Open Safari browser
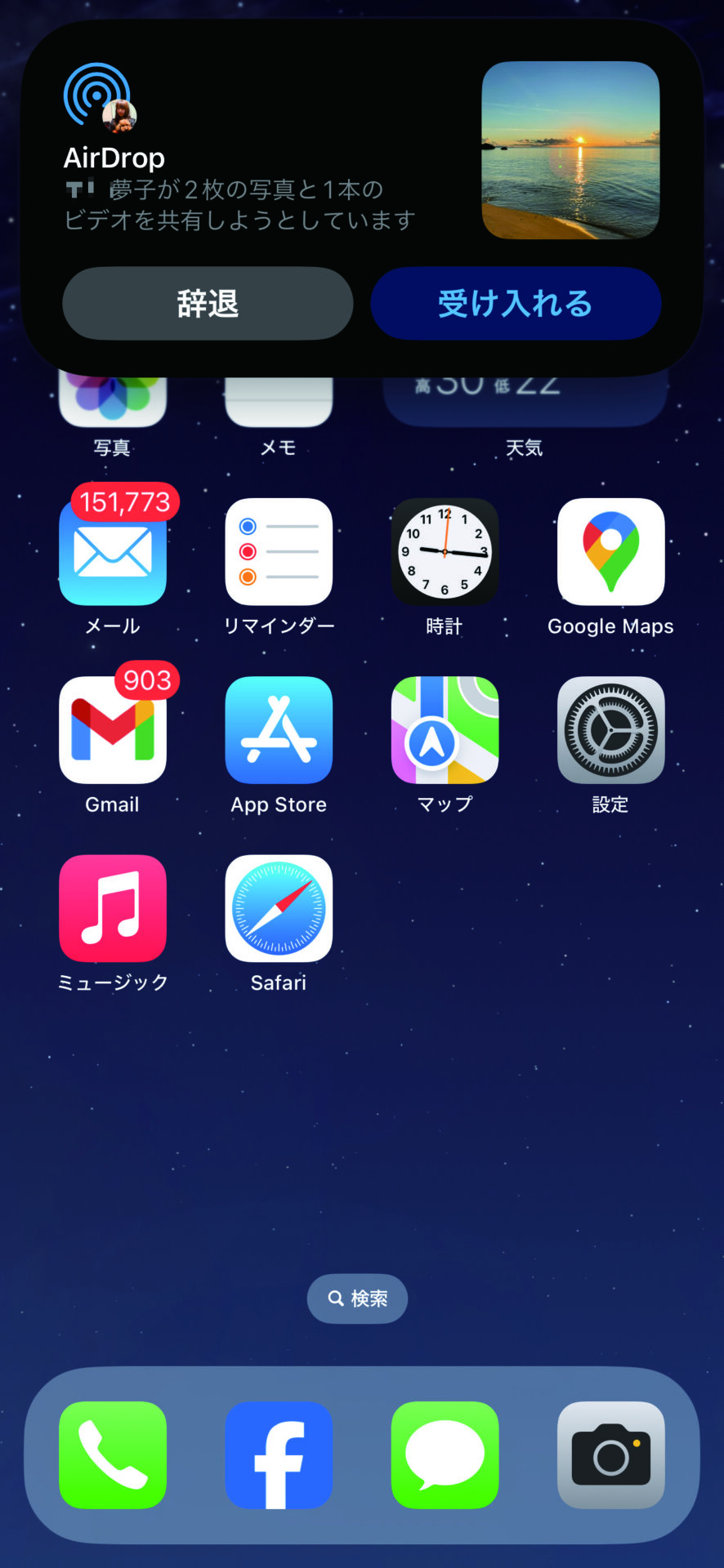 (279, 908)
